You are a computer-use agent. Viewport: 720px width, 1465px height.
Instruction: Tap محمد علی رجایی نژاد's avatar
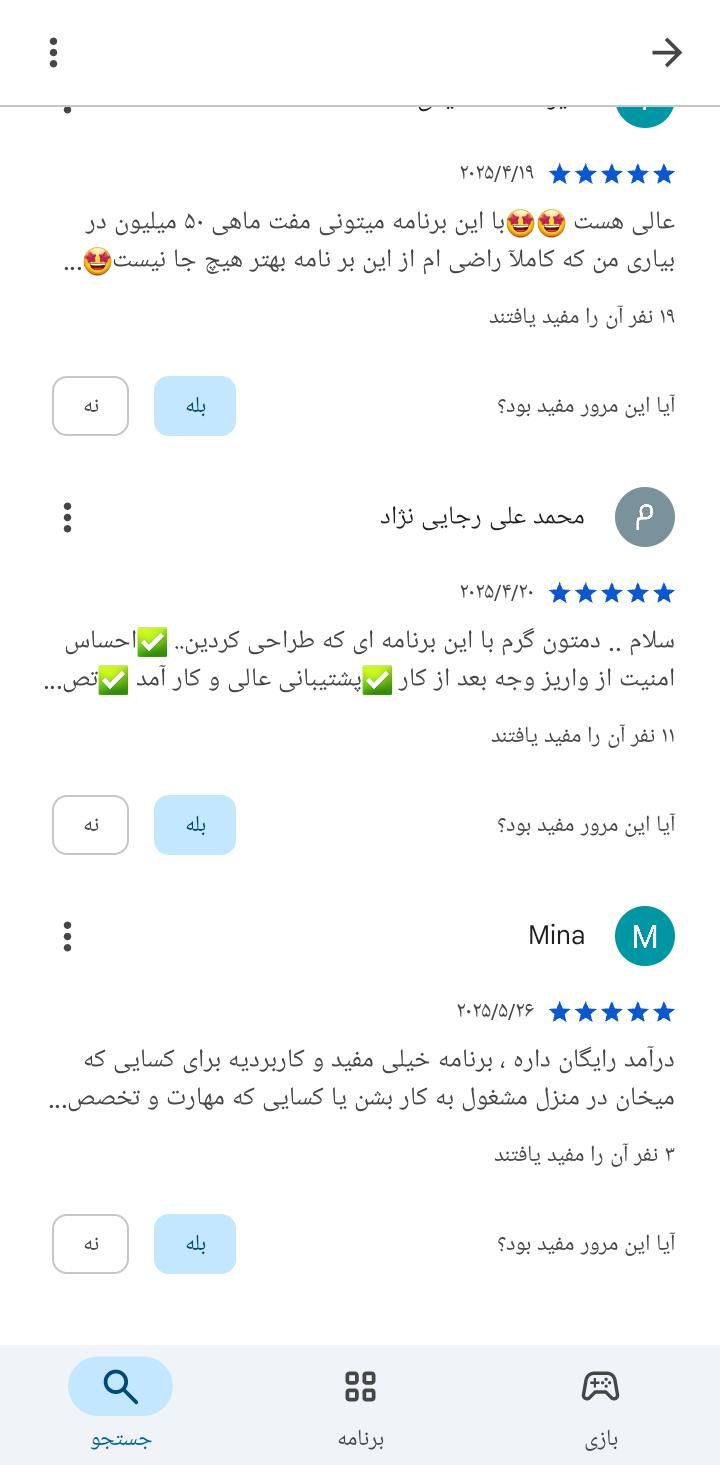coord(645,517)
